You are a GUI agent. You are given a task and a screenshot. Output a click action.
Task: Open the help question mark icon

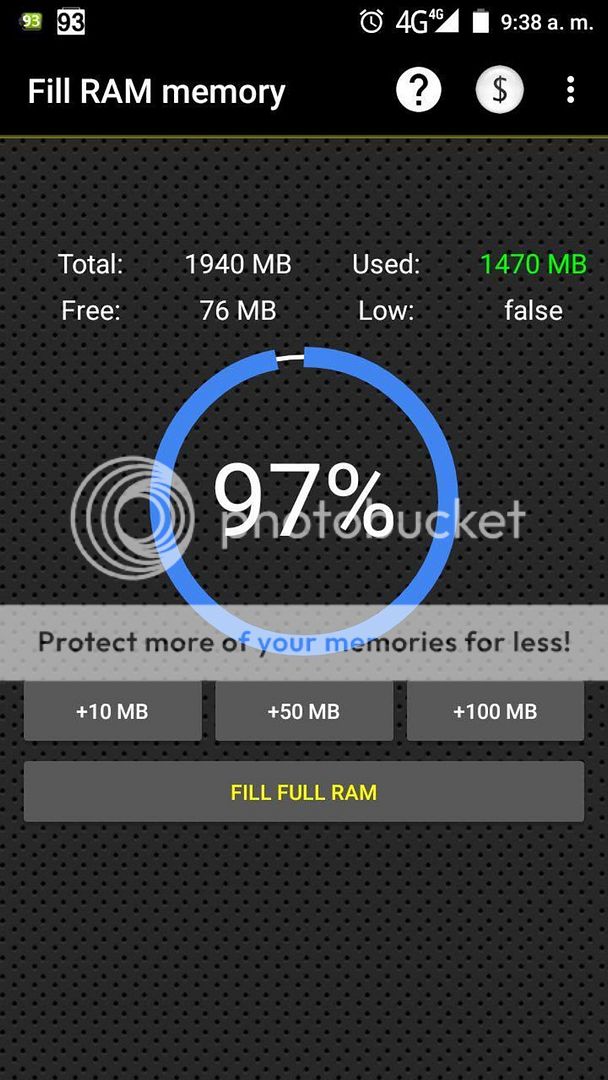tap(419, 91)
